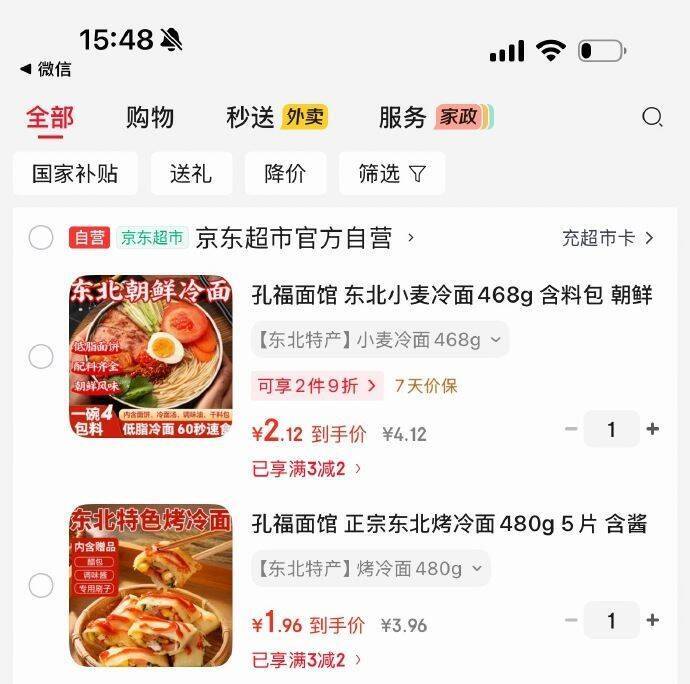This screenshot has width=690, height=684.
Task: Check the 东北小麦冷面 item checkbox
Action: click(41, 357)
